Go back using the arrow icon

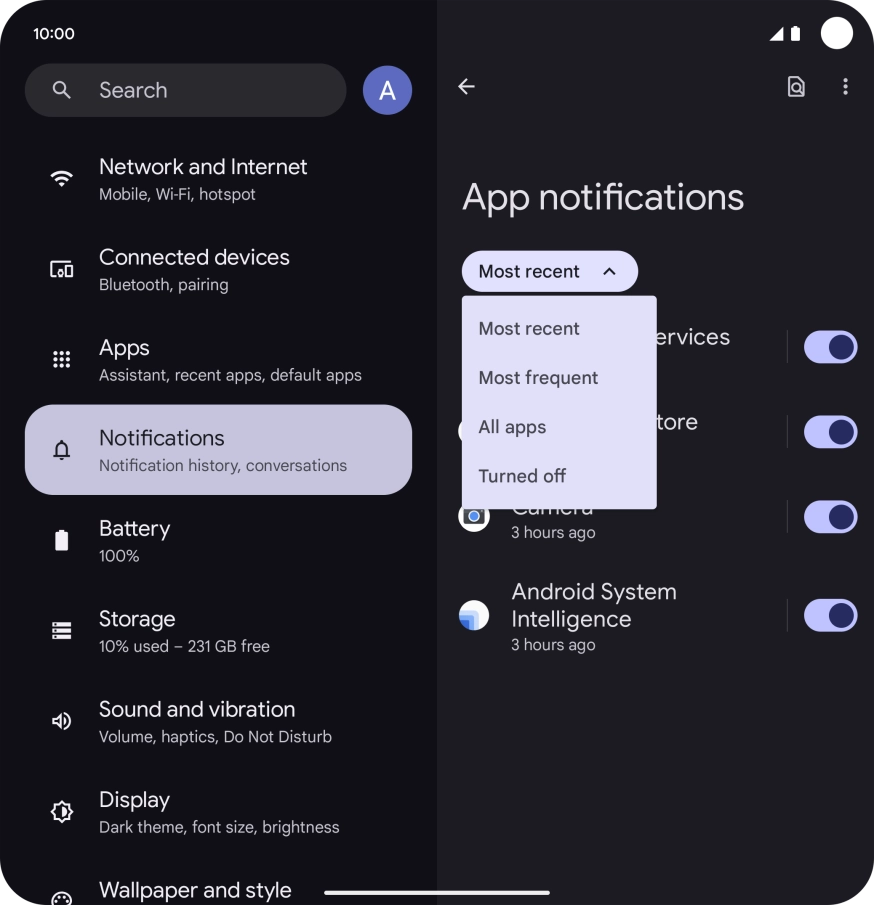pos(466,87)
